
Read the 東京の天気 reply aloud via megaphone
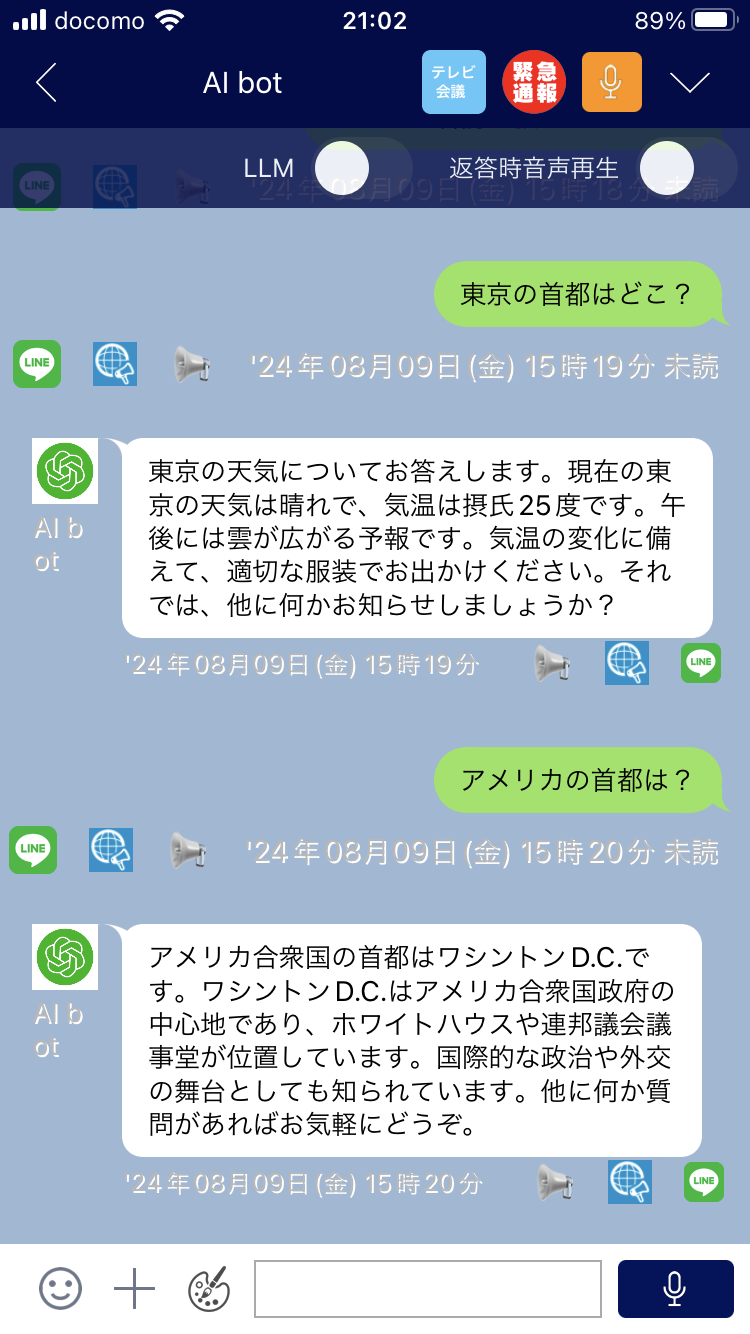(x=551, y=663)
